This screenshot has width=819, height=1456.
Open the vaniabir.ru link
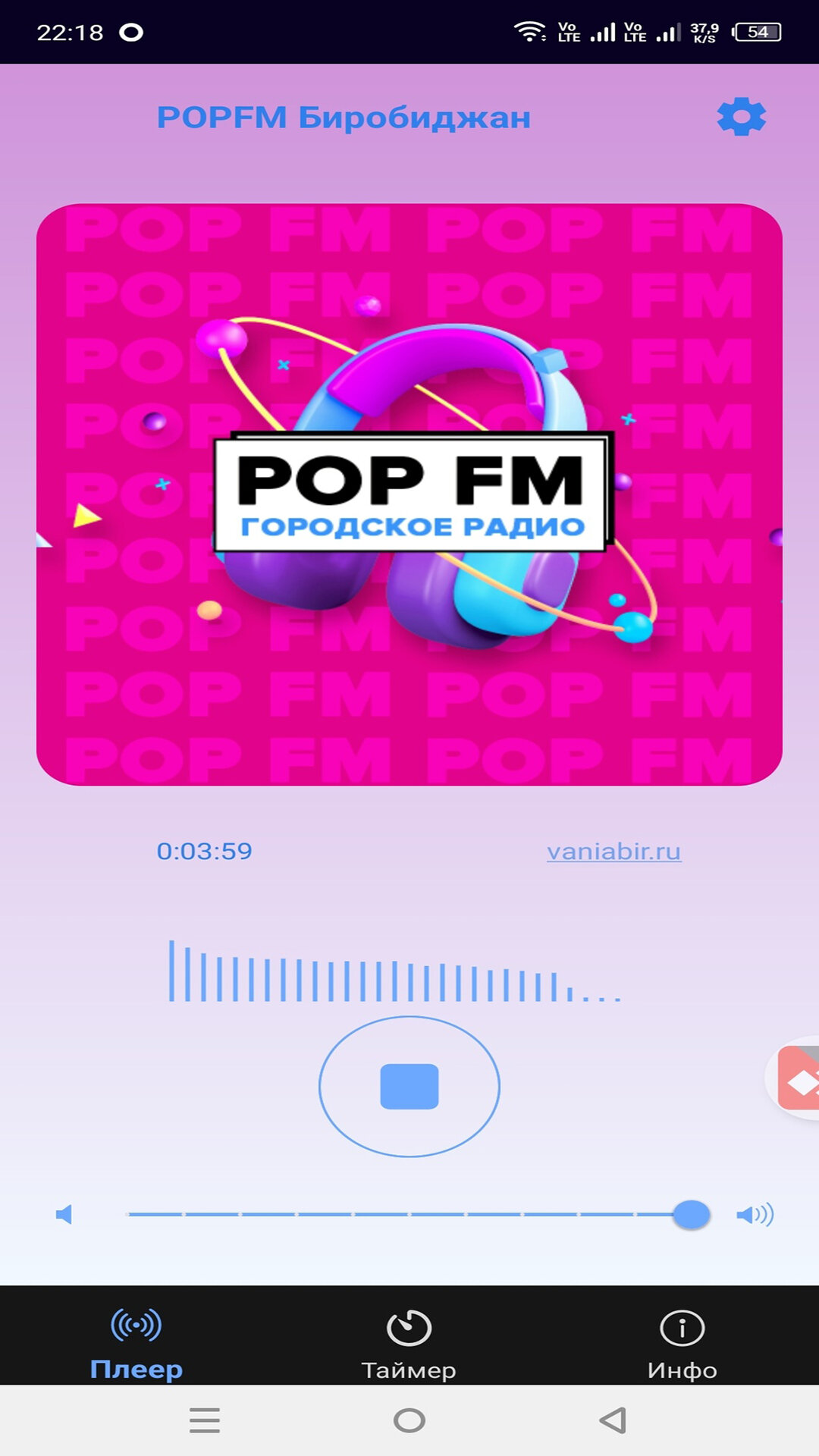613,851
